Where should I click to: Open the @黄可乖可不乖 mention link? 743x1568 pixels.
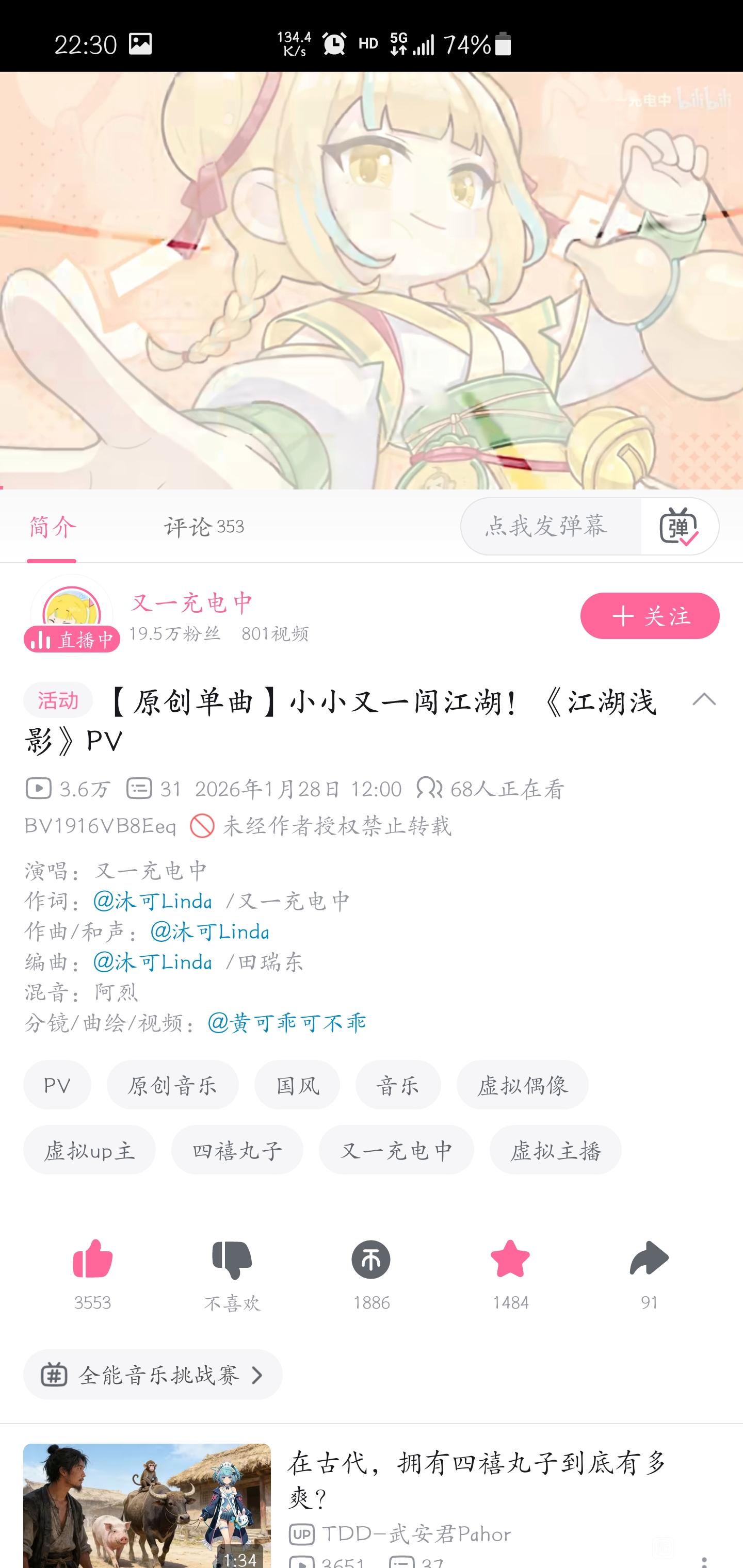click(x=287, y=1023)
